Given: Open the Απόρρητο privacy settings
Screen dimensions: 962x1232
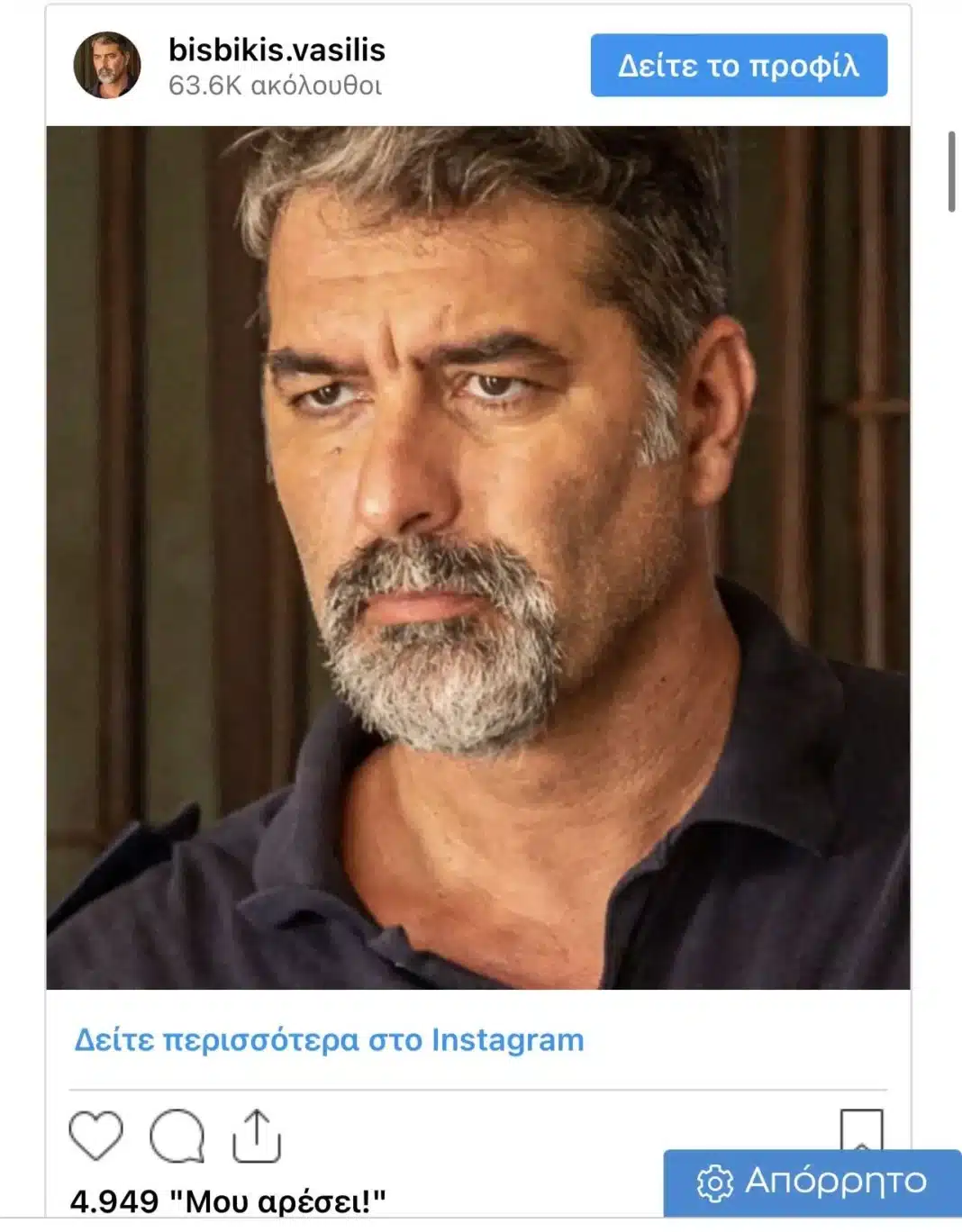Looking at the screenshot, I should coord(812,1182).
